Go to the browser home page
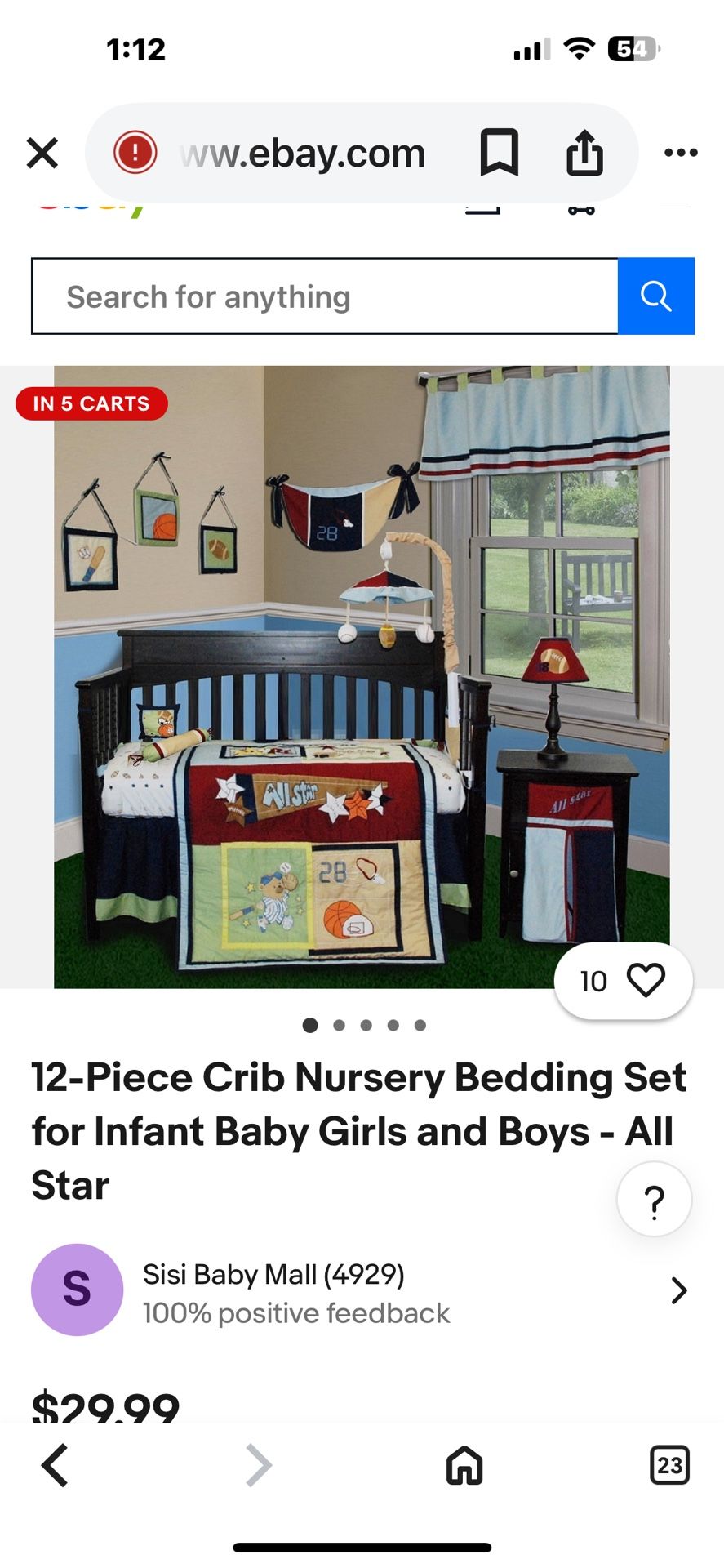Viewport: 724px width, 1568px height. (x=464, y=1465)
